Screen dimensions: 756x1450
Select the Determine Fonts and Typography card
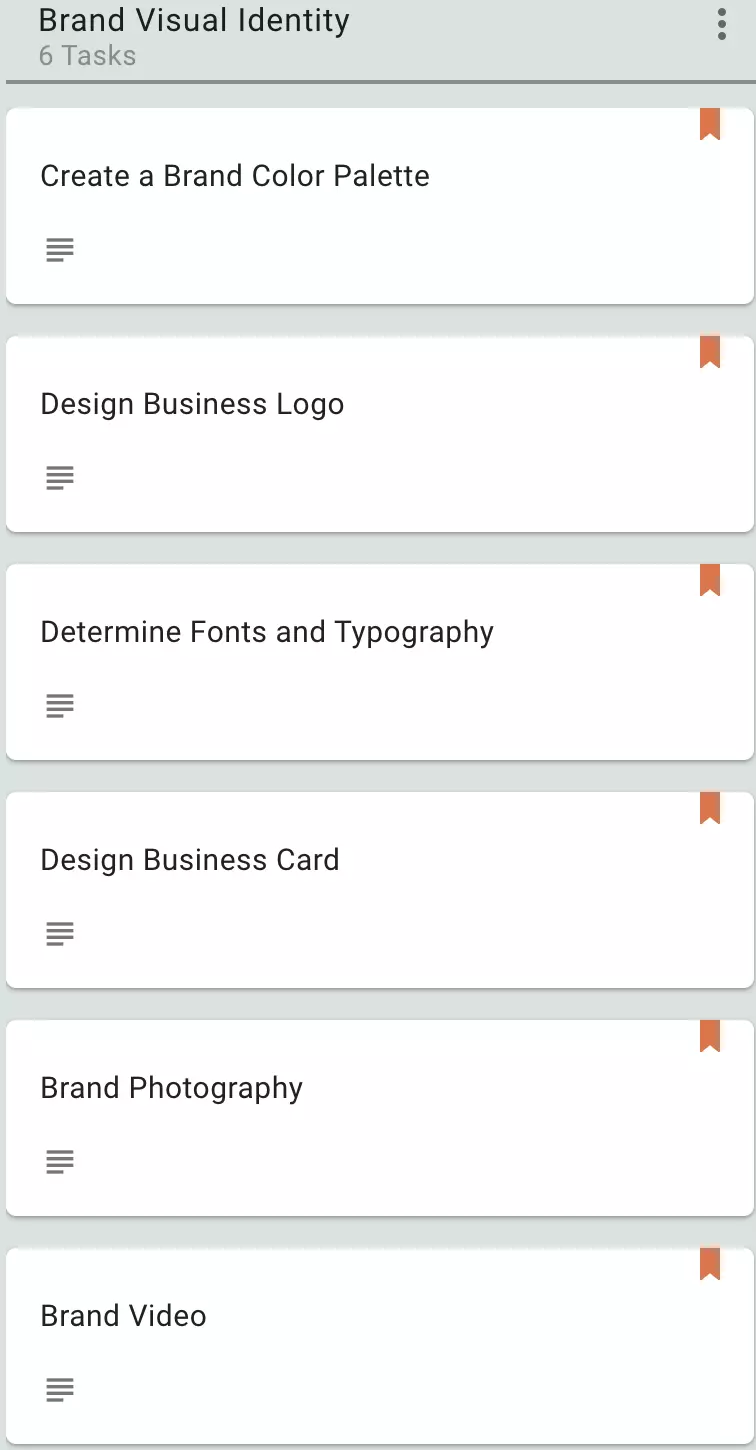[x=380, y=662]
